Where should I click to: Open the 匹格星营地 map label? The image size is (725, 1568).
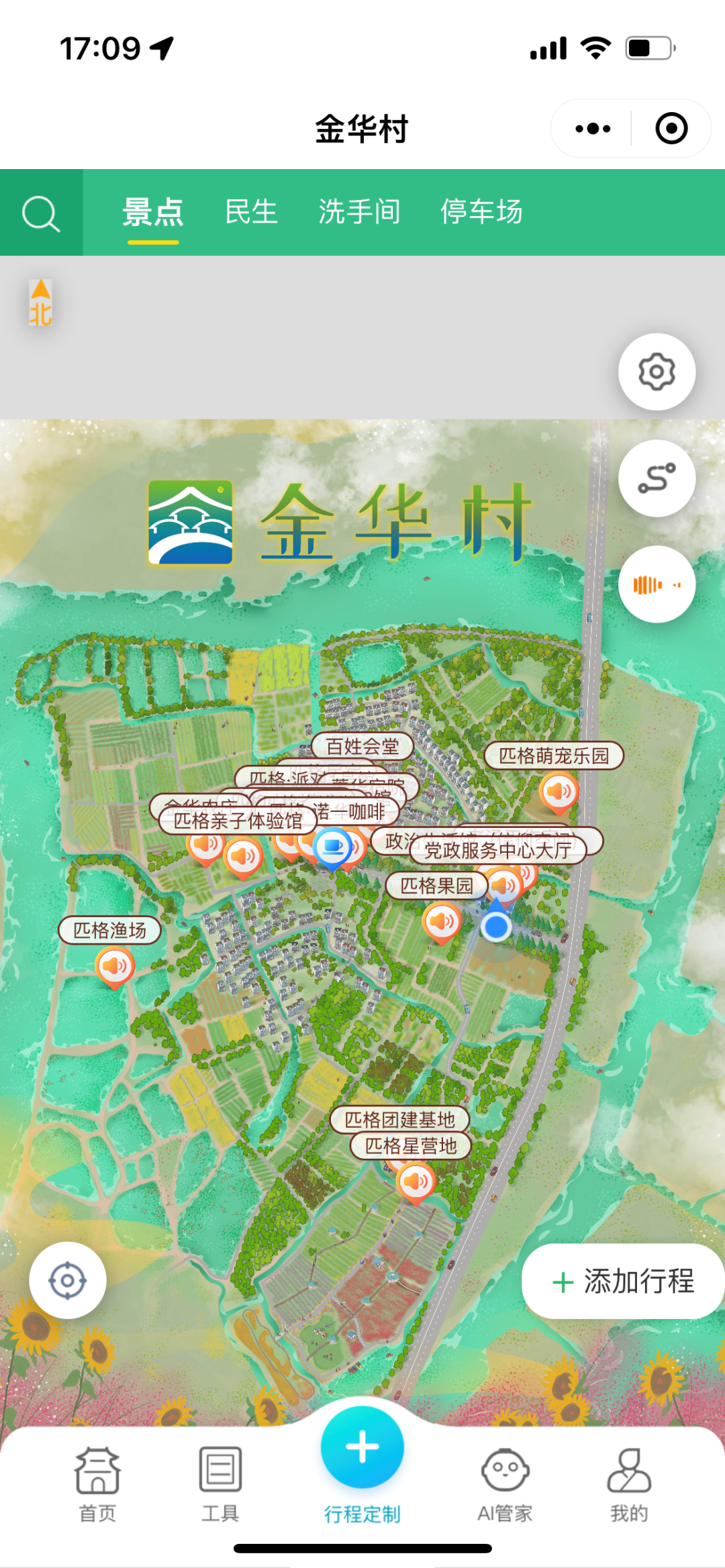click(411, 1145)
